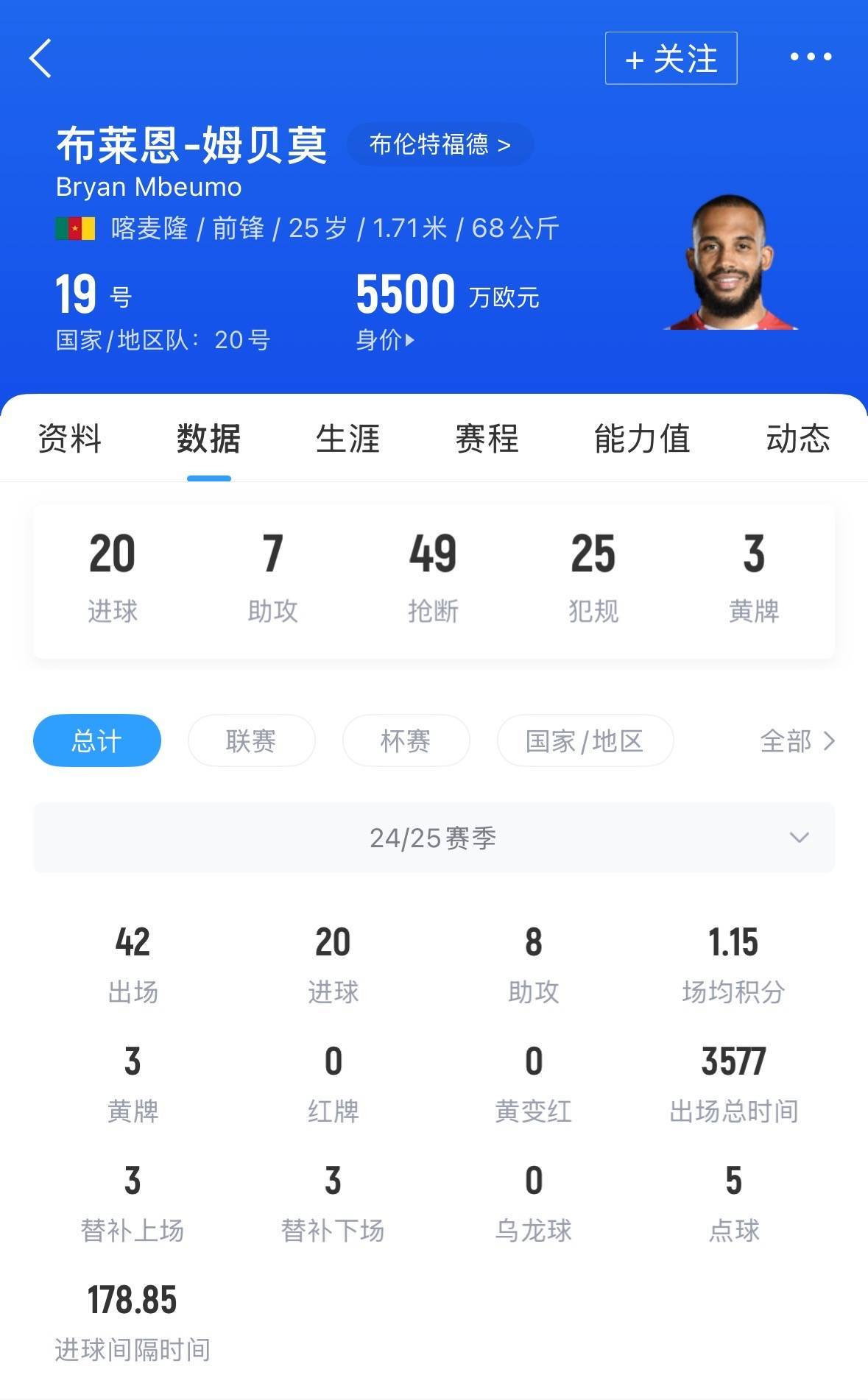Expand the 24/25赛季 season dropdown
Viewport: 868px width, 1400px height.
click(434, 838)
